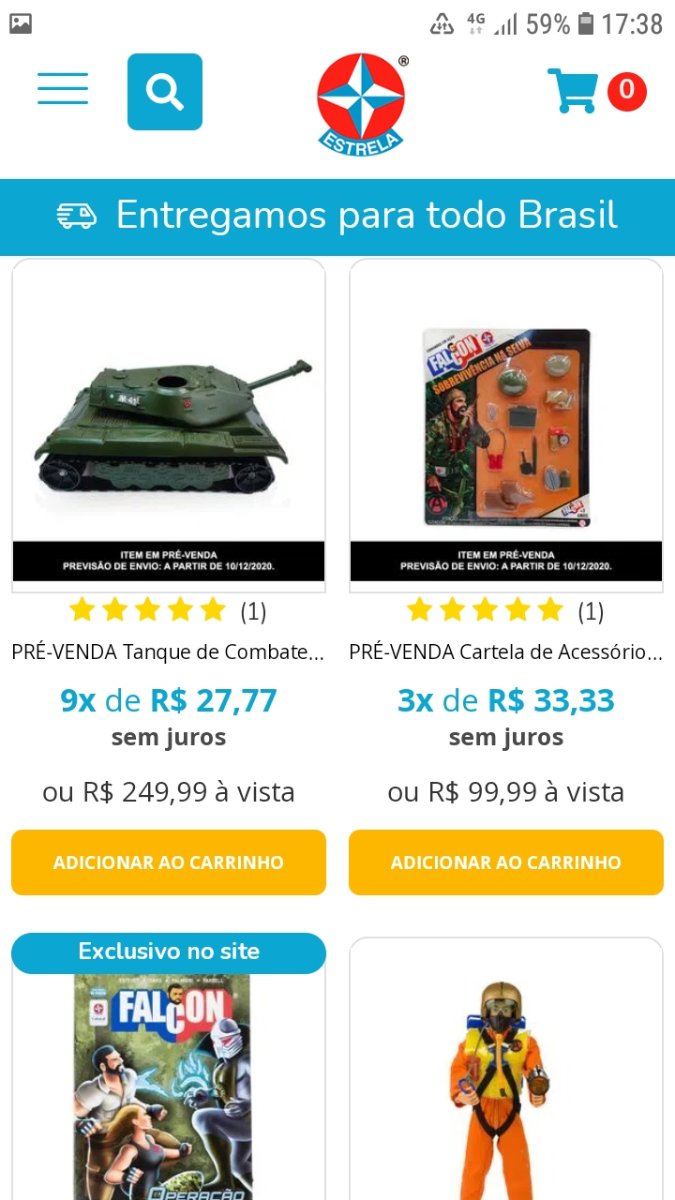Add Tanque de Combate to cart
This screenshot has height=1200, width=675.
coord(168,862)
